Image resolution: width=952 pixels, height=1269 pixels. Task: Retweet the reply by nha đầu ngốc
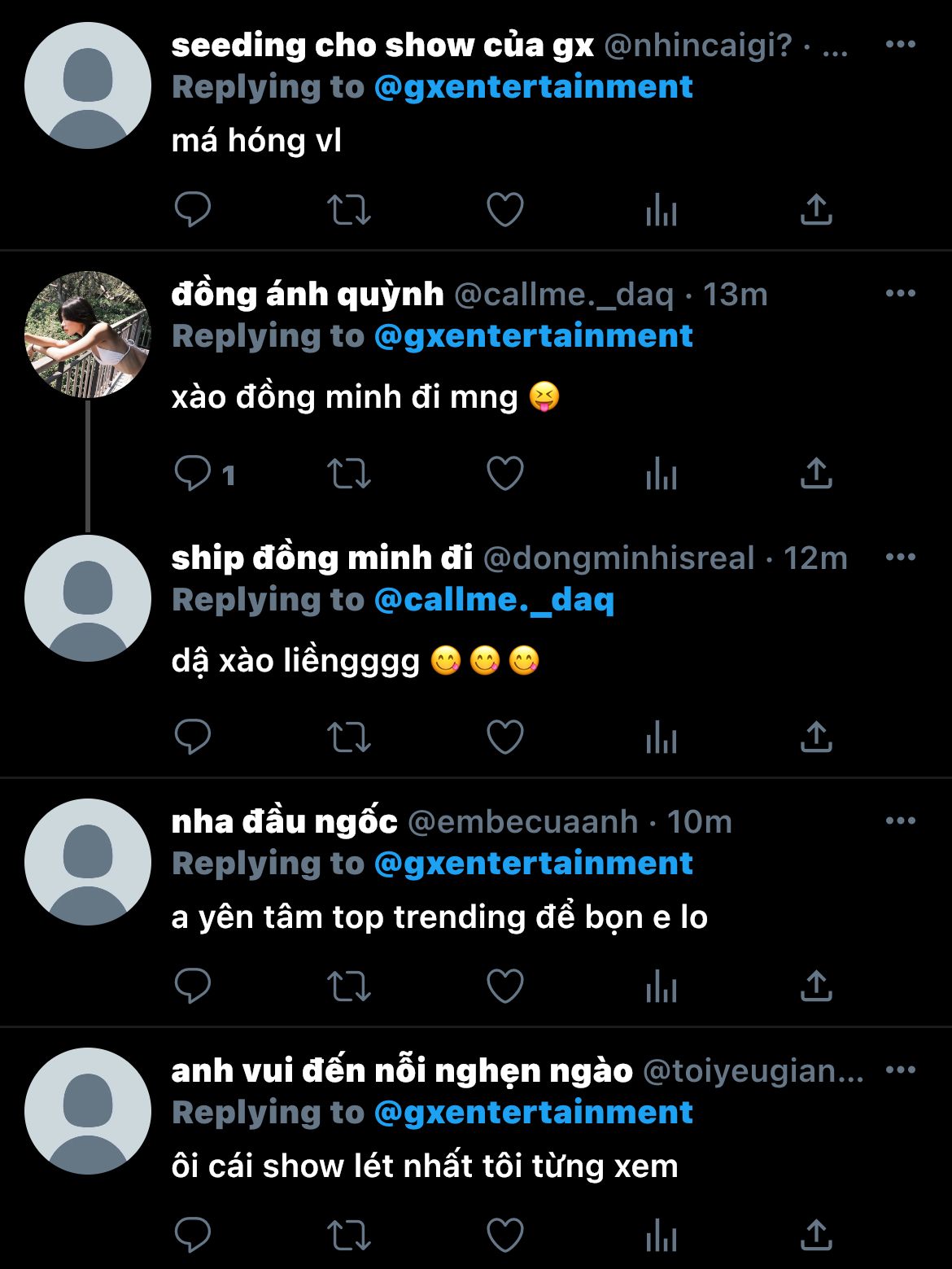pos(348,987)
